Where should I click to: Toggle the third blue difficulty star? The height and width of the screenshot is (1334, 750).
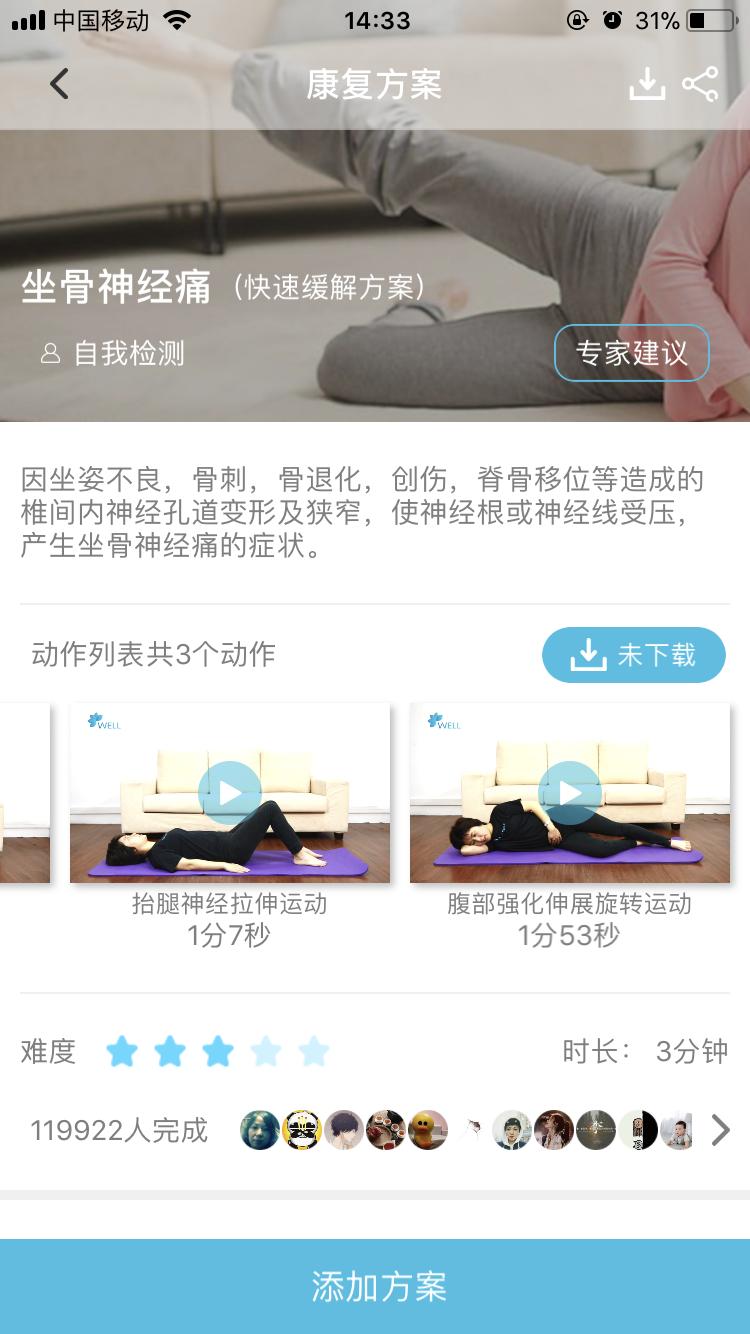coord(219,1051)
